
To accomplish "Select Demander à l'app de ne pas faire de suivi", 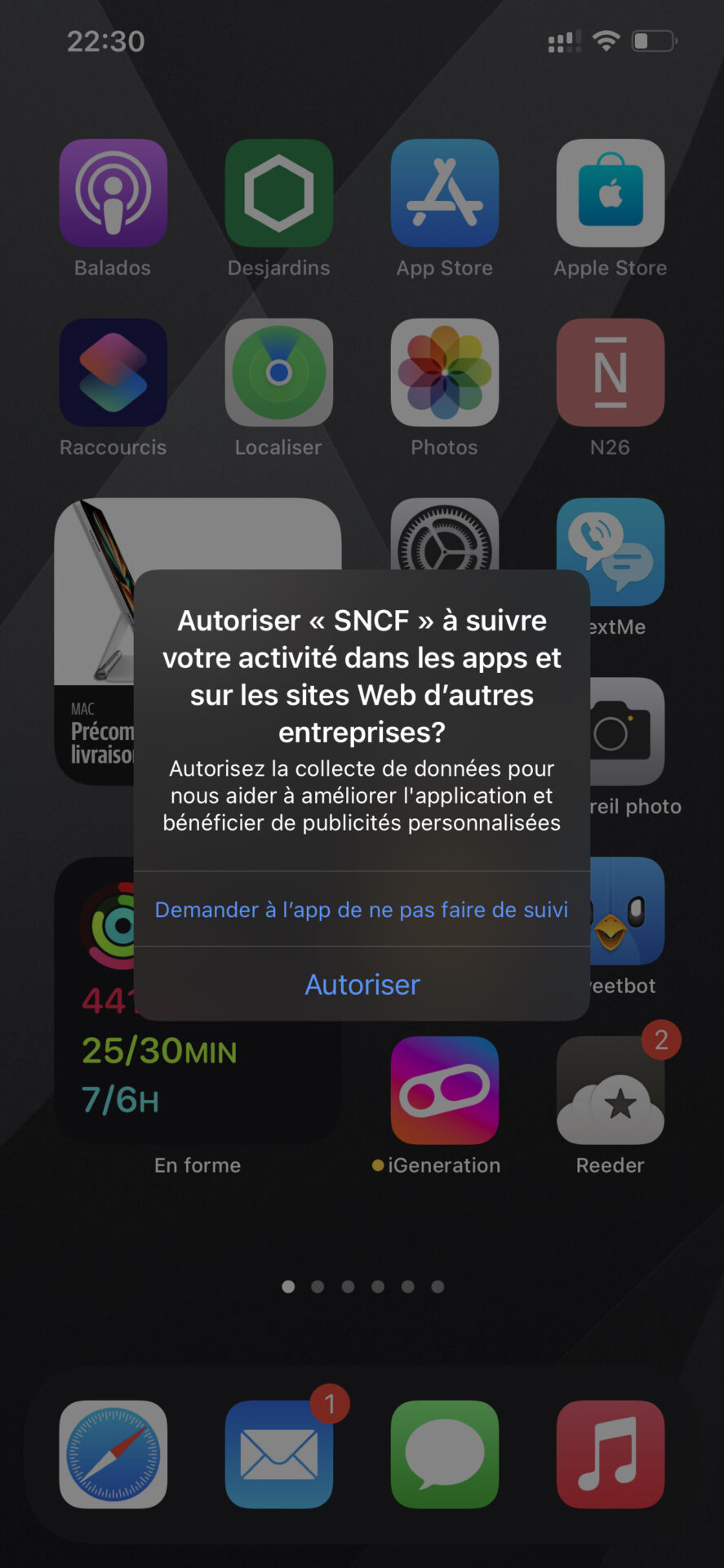I will pyautogui.click(x=362, y=909).
